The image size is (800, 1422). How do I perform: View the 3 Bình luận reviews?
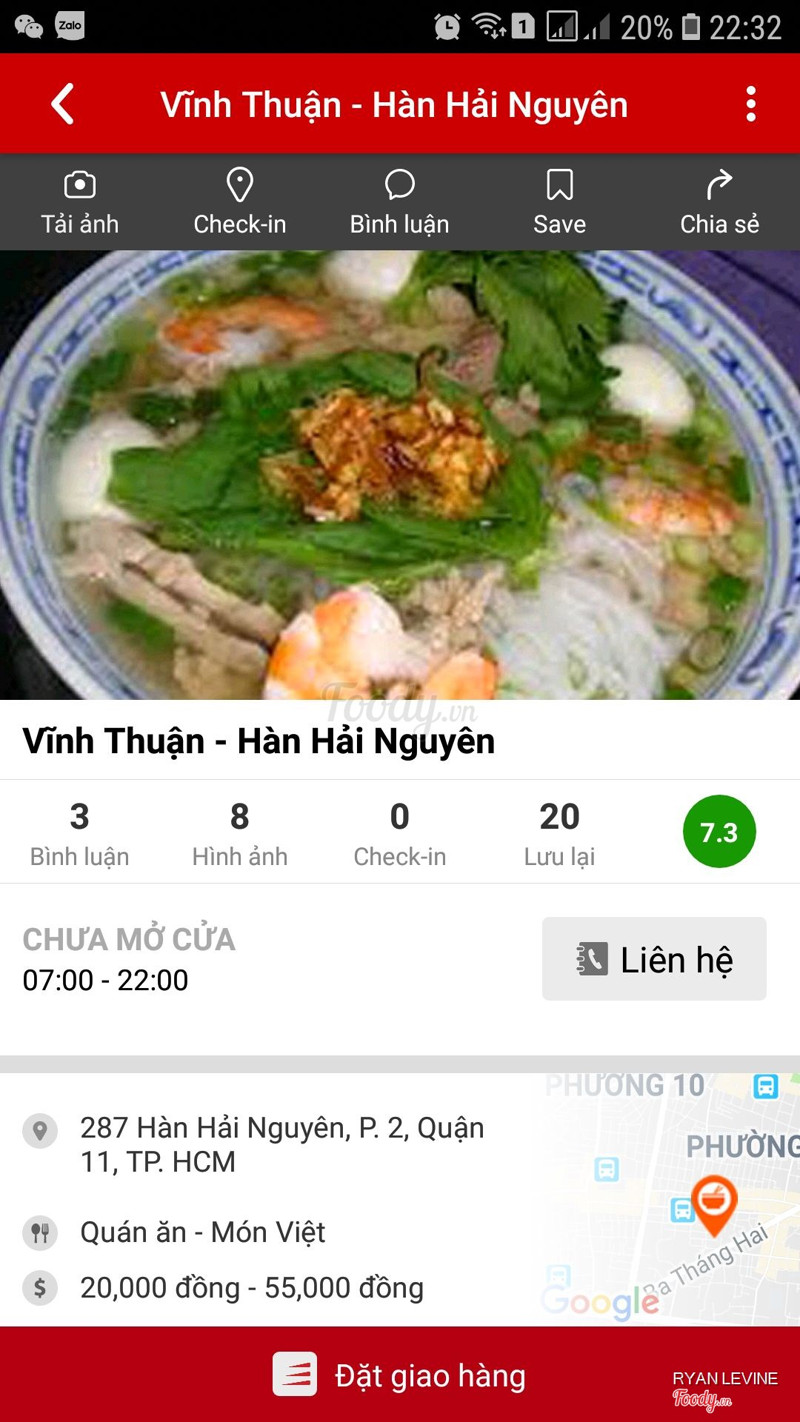click(x=80, y=832)
